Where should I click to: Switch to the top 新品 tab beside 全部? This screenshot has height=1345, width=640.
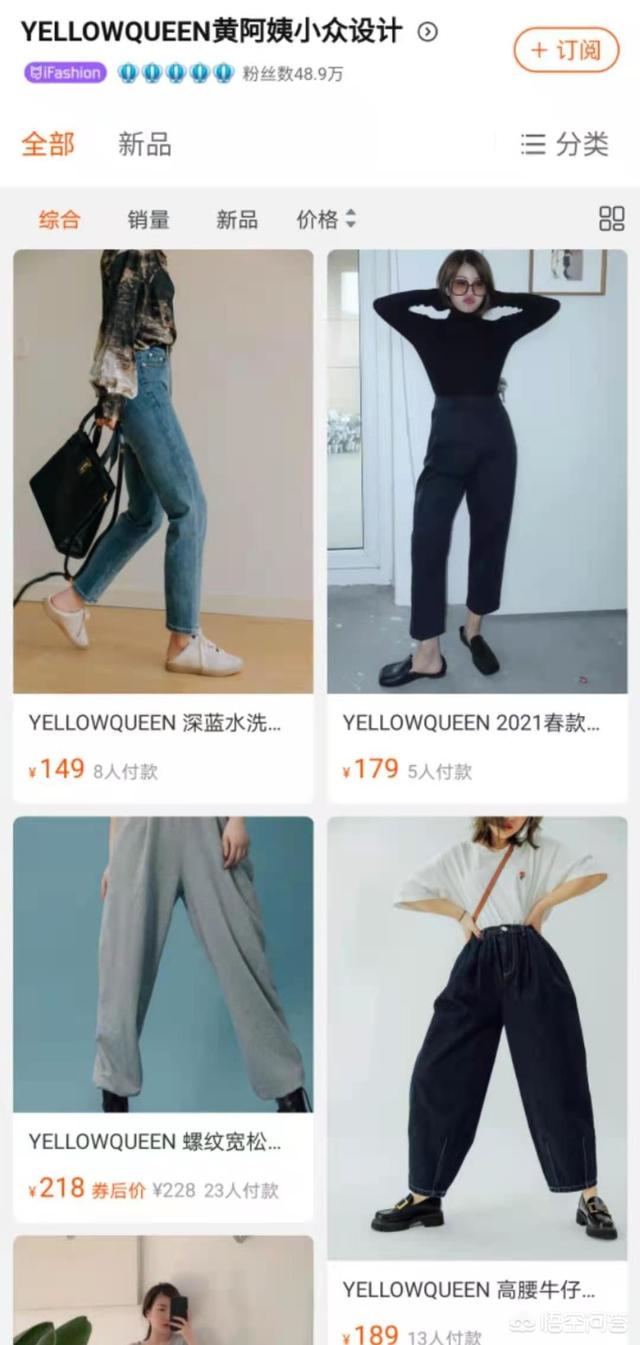[145, 144]
